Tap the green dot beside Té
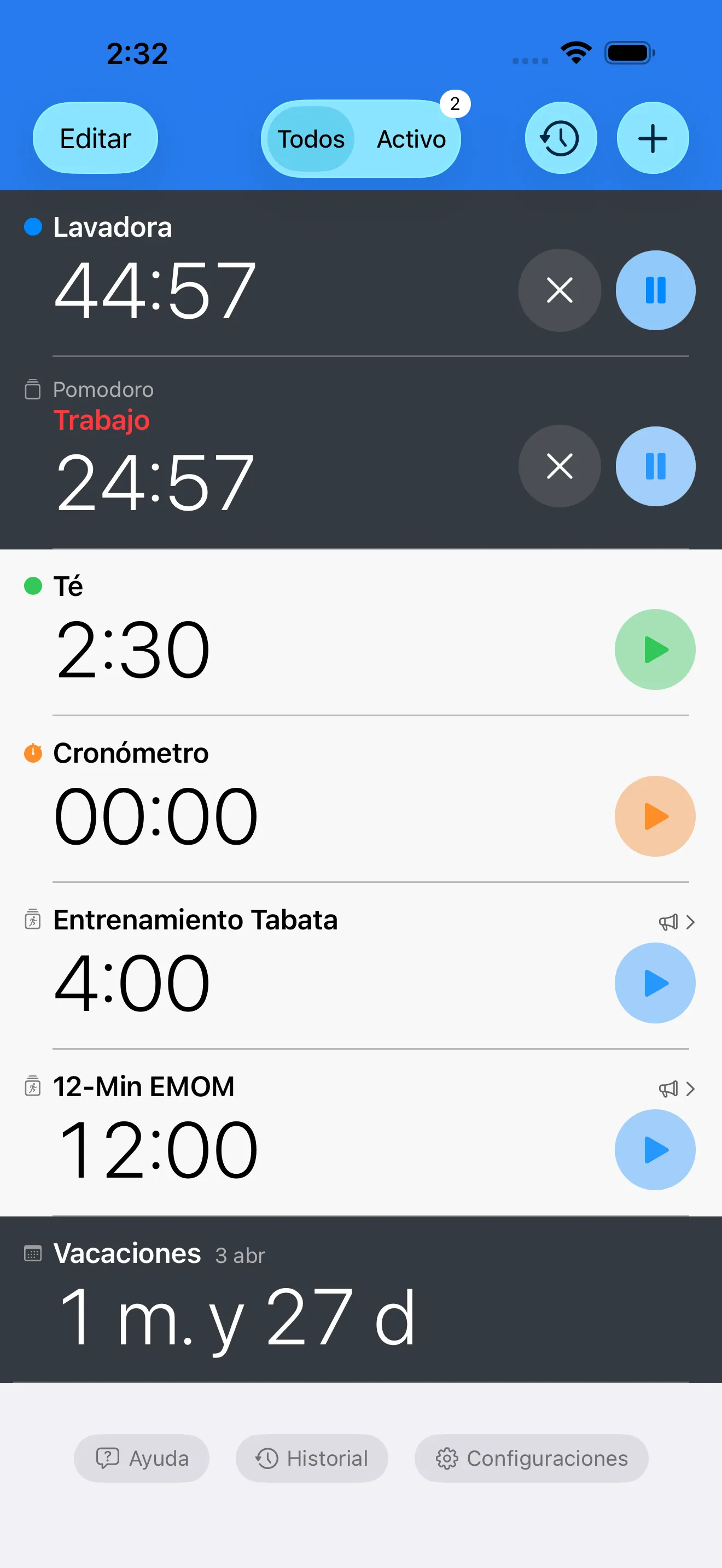 pos(32,586)
